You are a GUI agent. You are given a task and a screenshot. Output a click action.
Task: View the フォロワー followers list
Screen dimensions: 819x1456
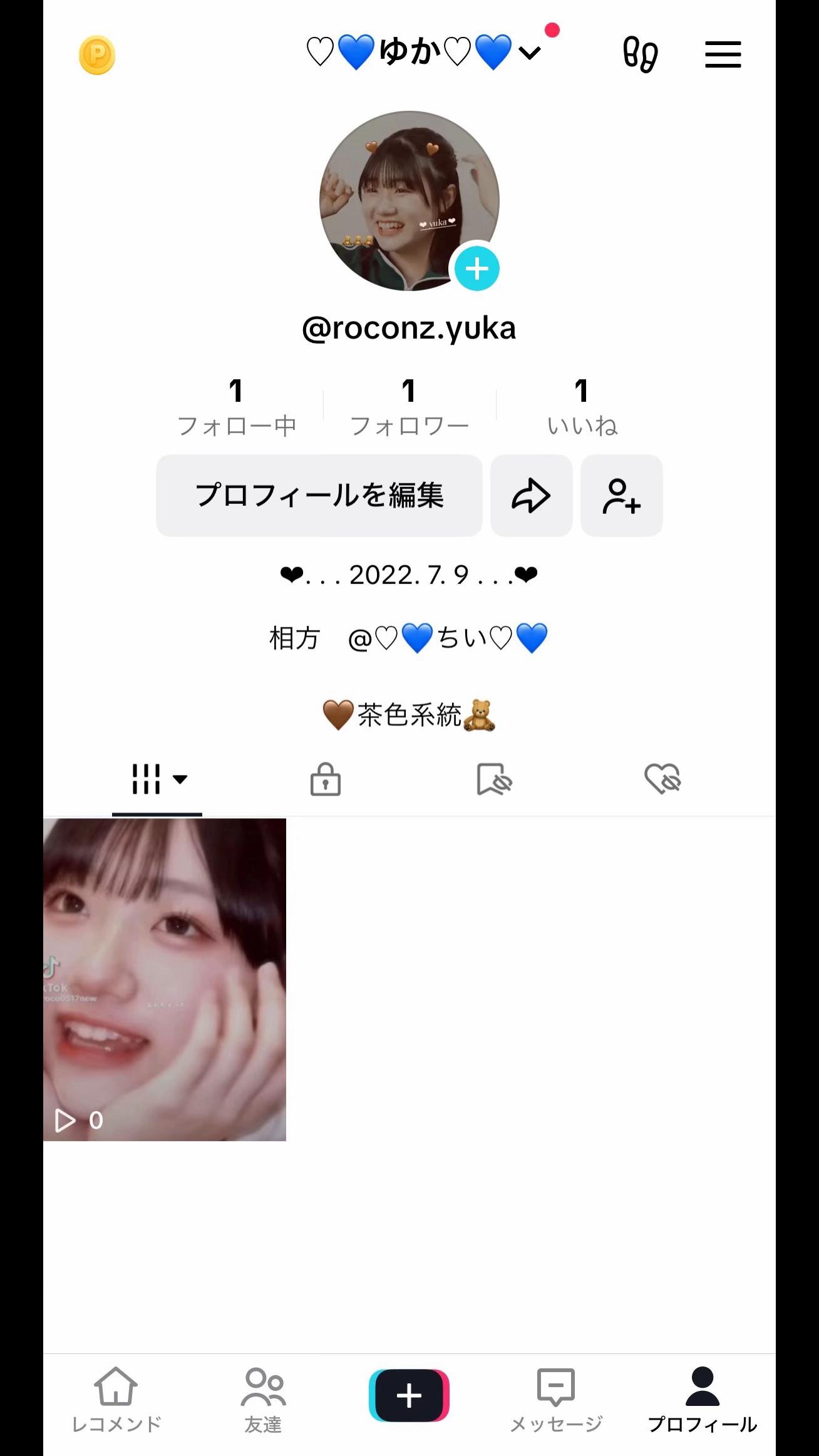[409, 407]
